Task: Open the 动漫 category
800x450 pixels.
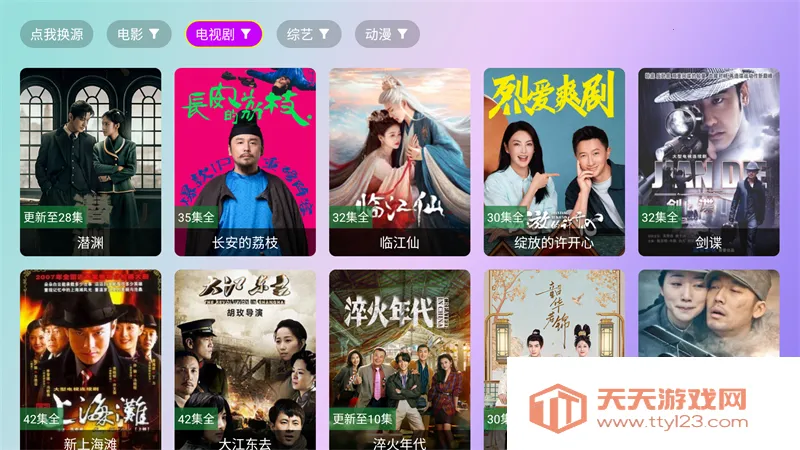Action: (x=387, y=34)
